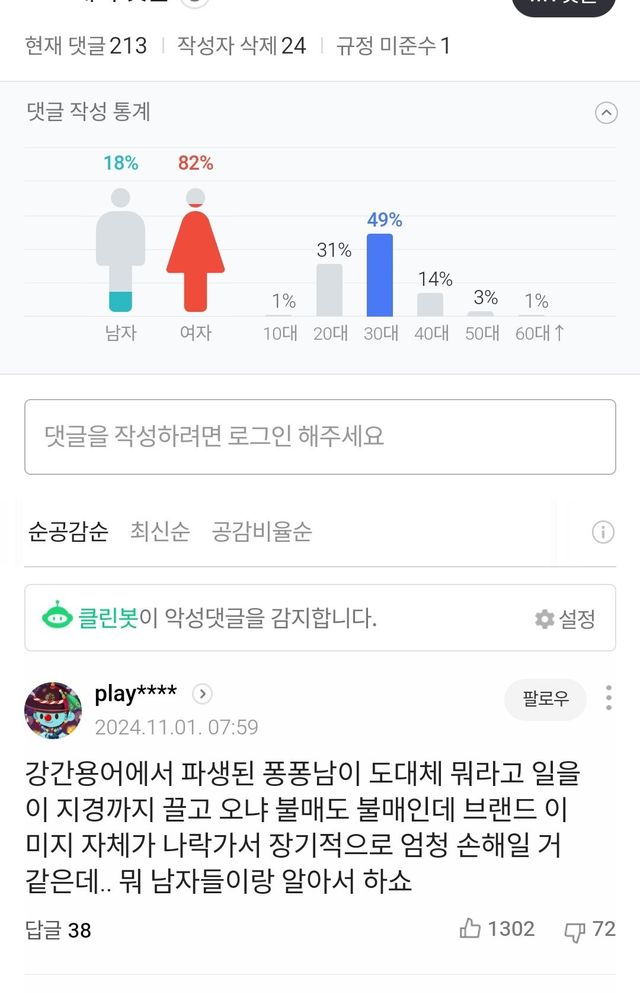
Task: Sort comments by 순공감순
Action: 68,532
